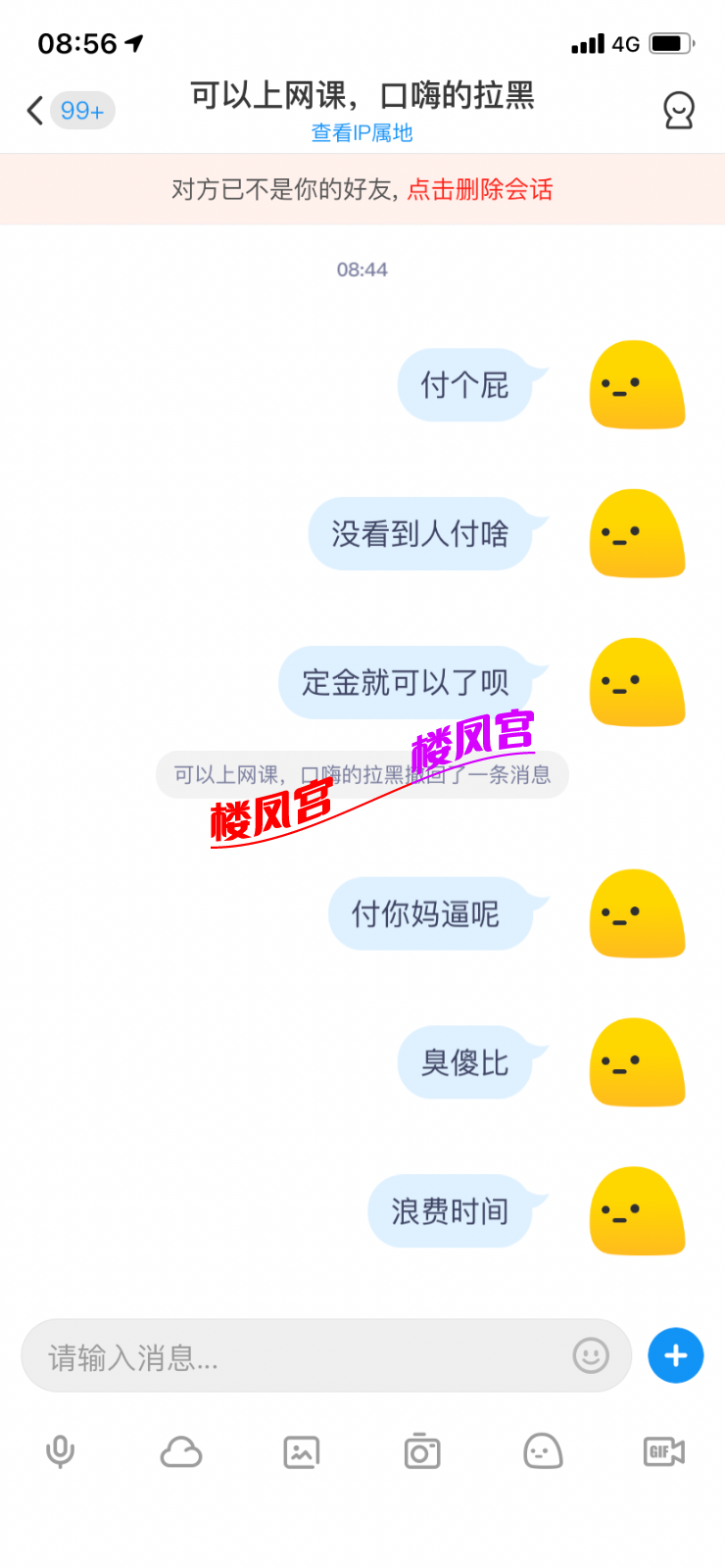
Task: Open the voice input microphone icon
Action: click(x=61, y=1453)
